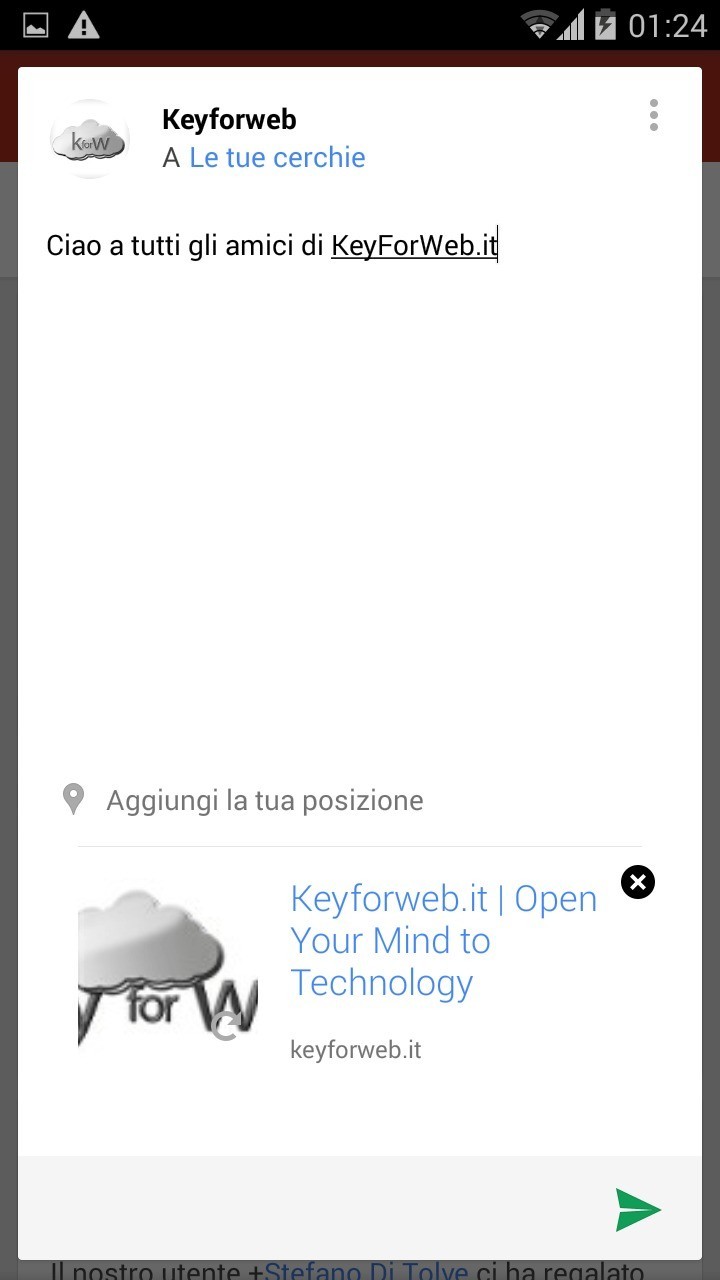This screenshot has width=720, height=1280.
Task: Open the 'Keyforweb.it | Open Your Mind to Technology' link
Action: 443,940
